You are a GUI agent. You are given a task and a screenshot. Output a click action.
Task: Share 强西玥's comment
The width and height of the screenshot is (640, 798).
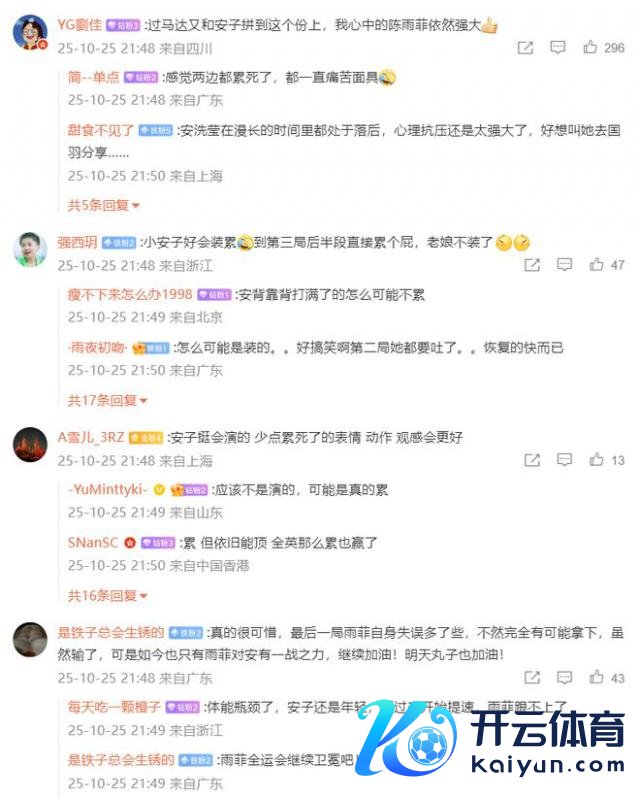[x=532, y=265]
